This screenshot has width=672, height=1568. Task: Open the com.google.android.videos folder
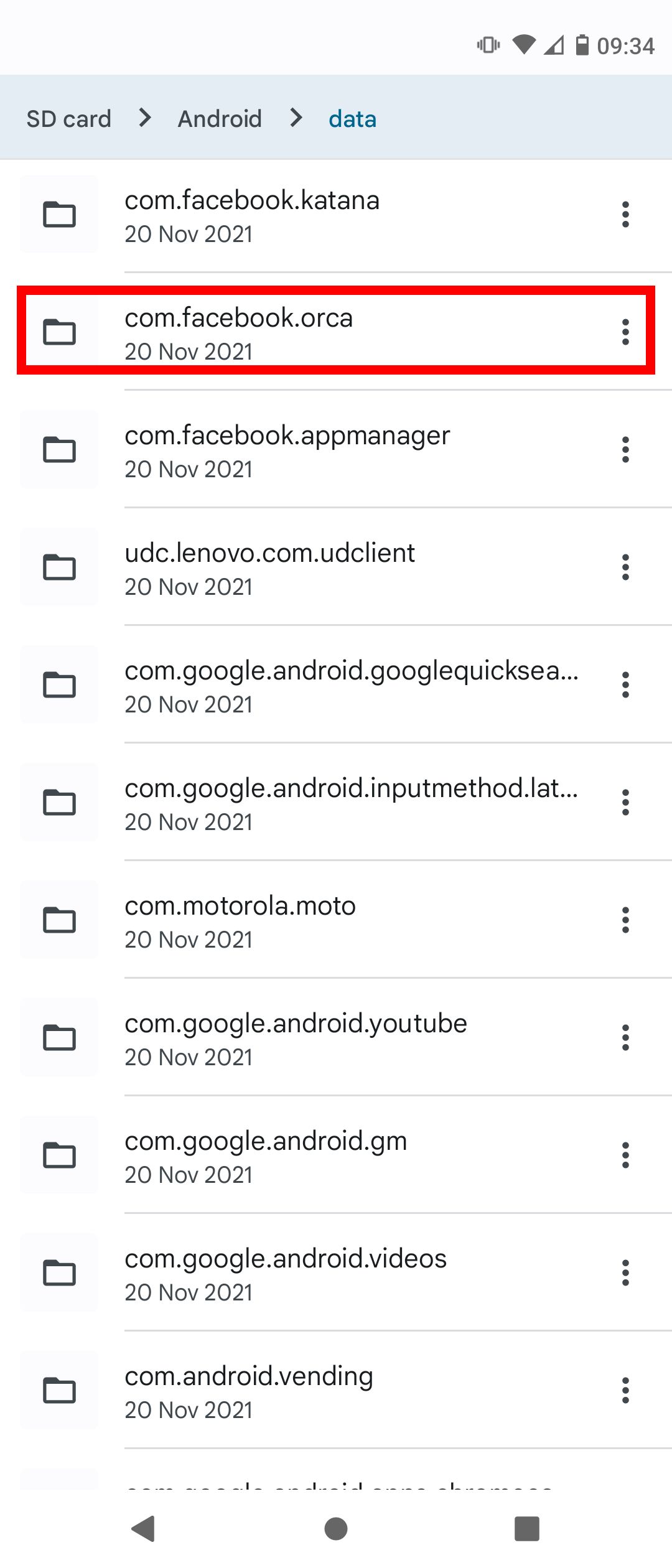[x=286, y=1273]
